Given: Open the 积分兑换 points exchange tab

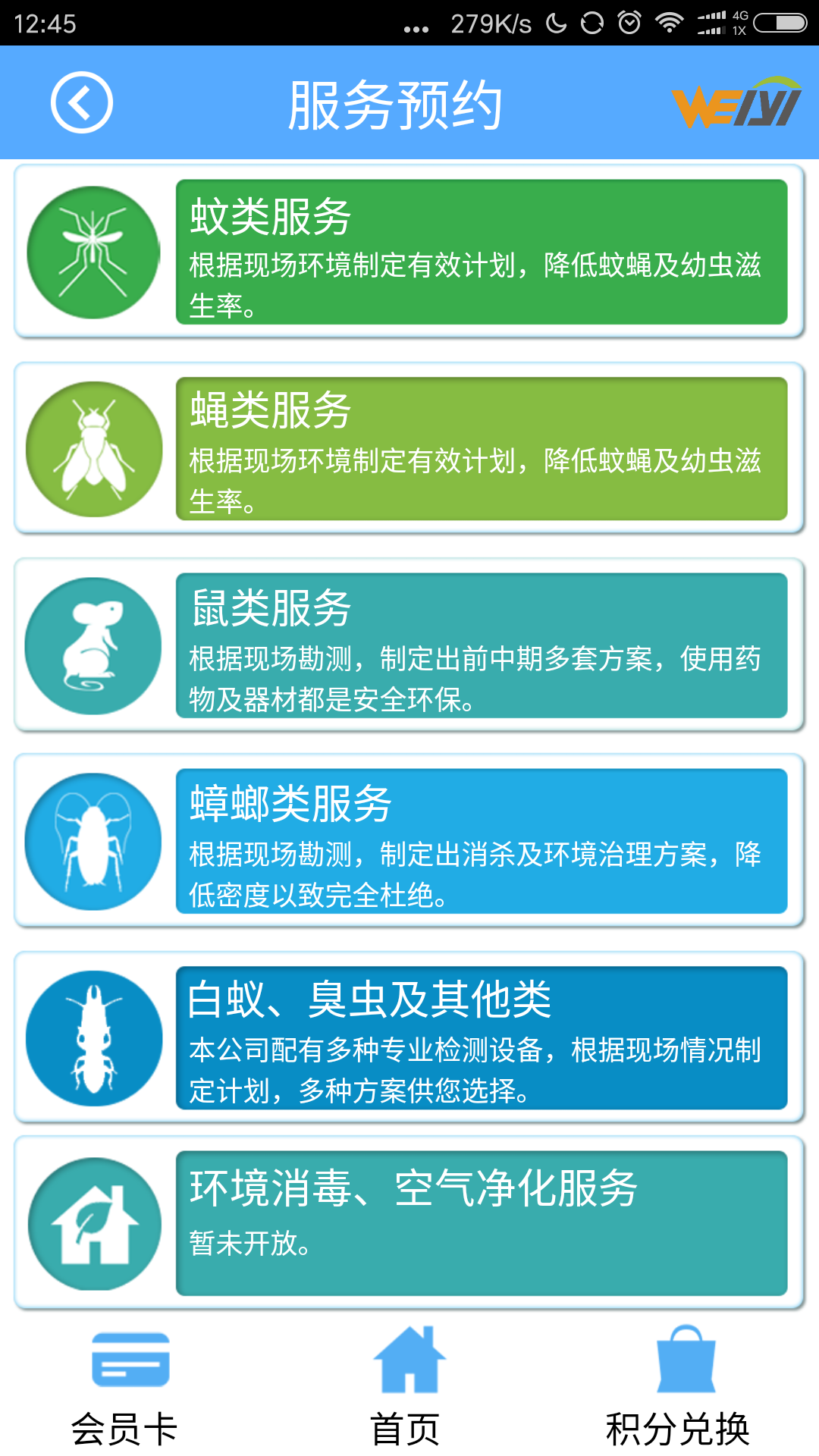Looking at the screenshot, I should pos(679,1386).
